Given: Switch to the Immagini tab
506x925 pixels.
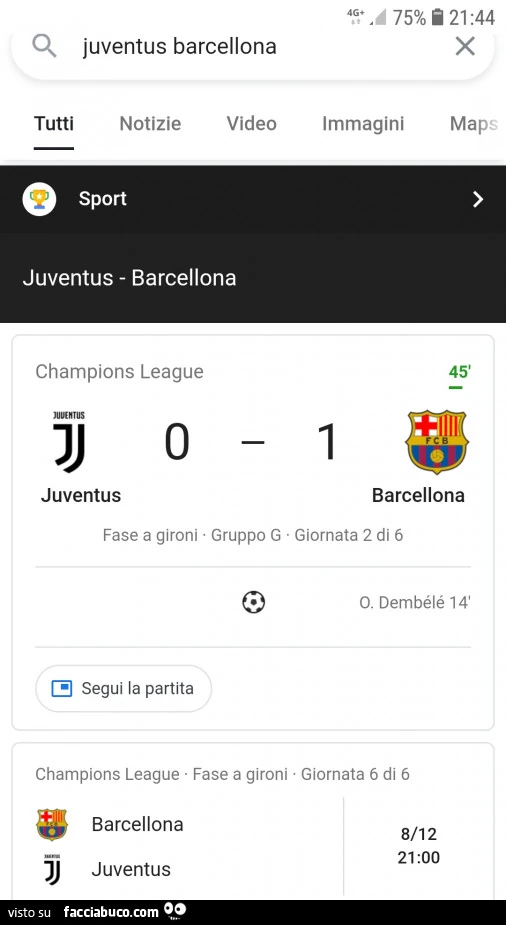Looking at the screenshot, I should [363, 124].
